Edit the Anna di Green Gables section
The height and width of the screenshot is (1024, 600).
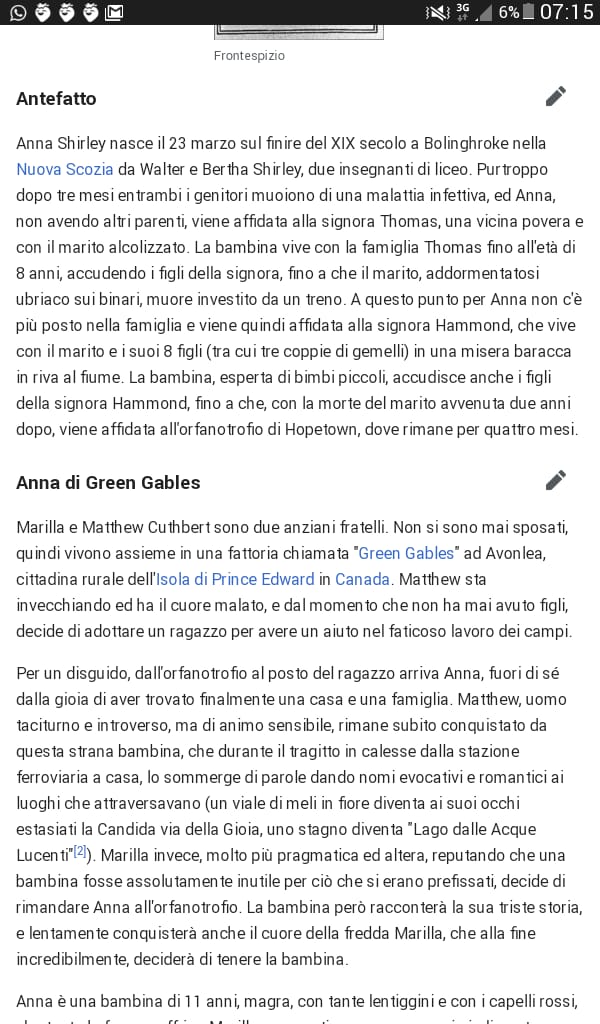(x=556, y=480)
